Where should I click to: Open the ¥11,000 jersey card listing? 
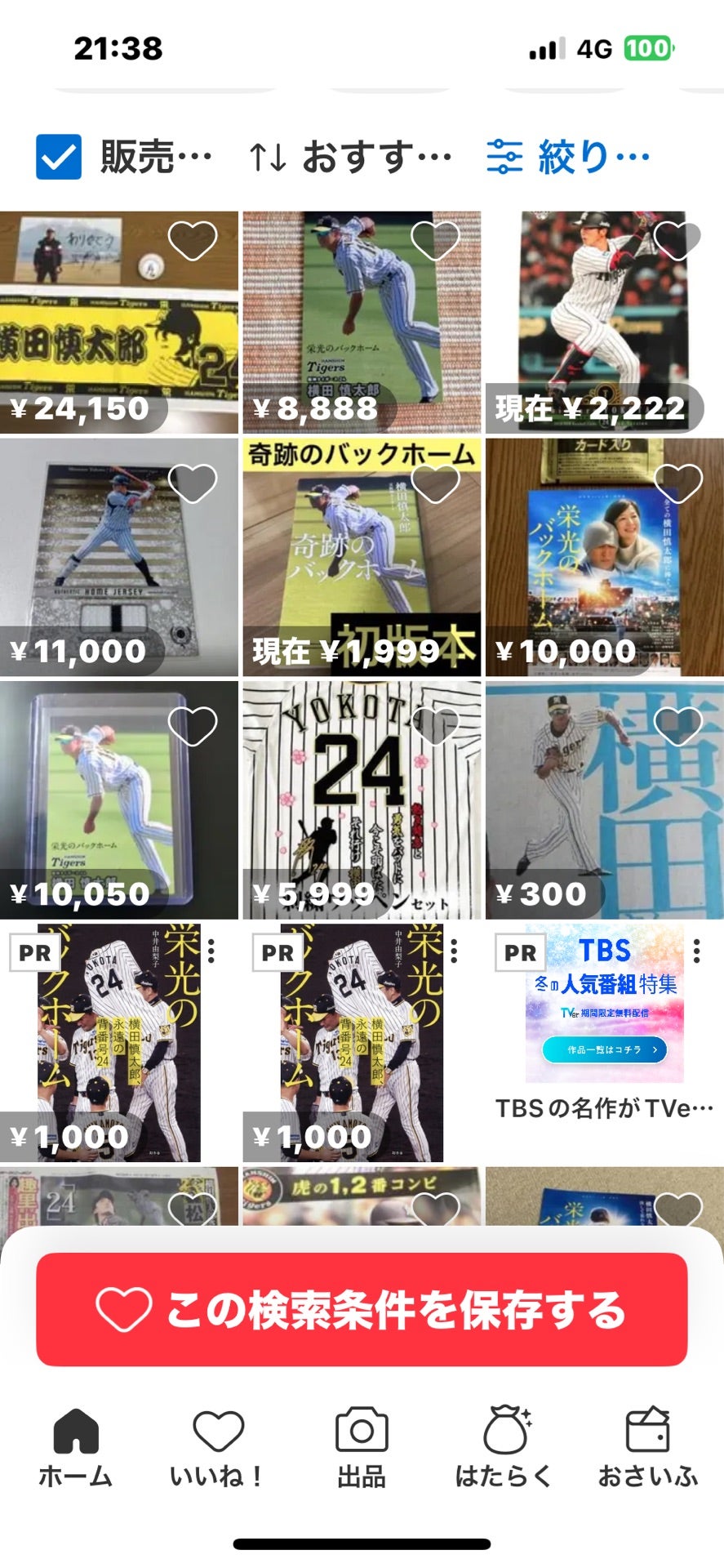tap(118, 557)
